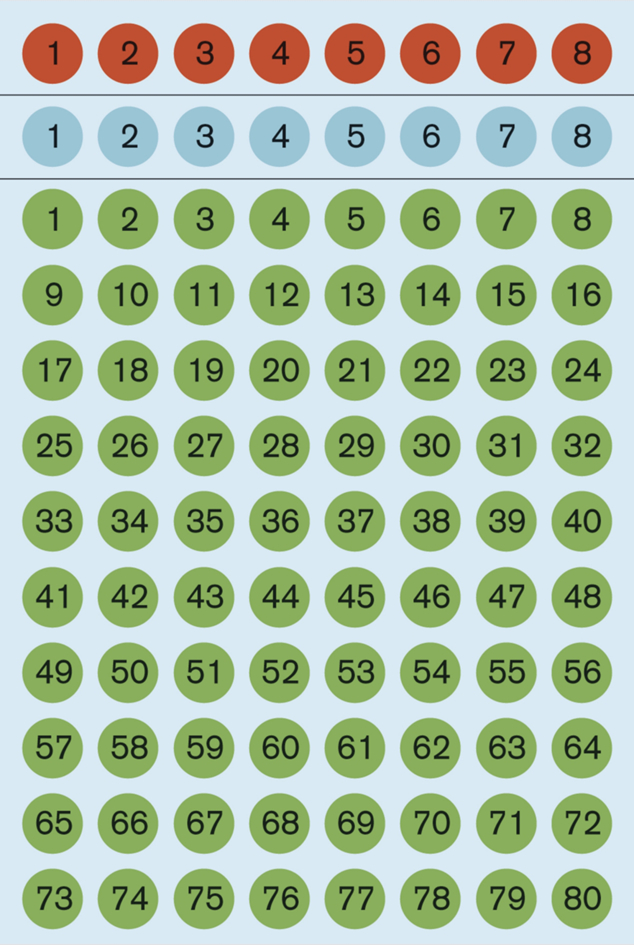Select number 17

pyautogui.click(x=53, y=370)
